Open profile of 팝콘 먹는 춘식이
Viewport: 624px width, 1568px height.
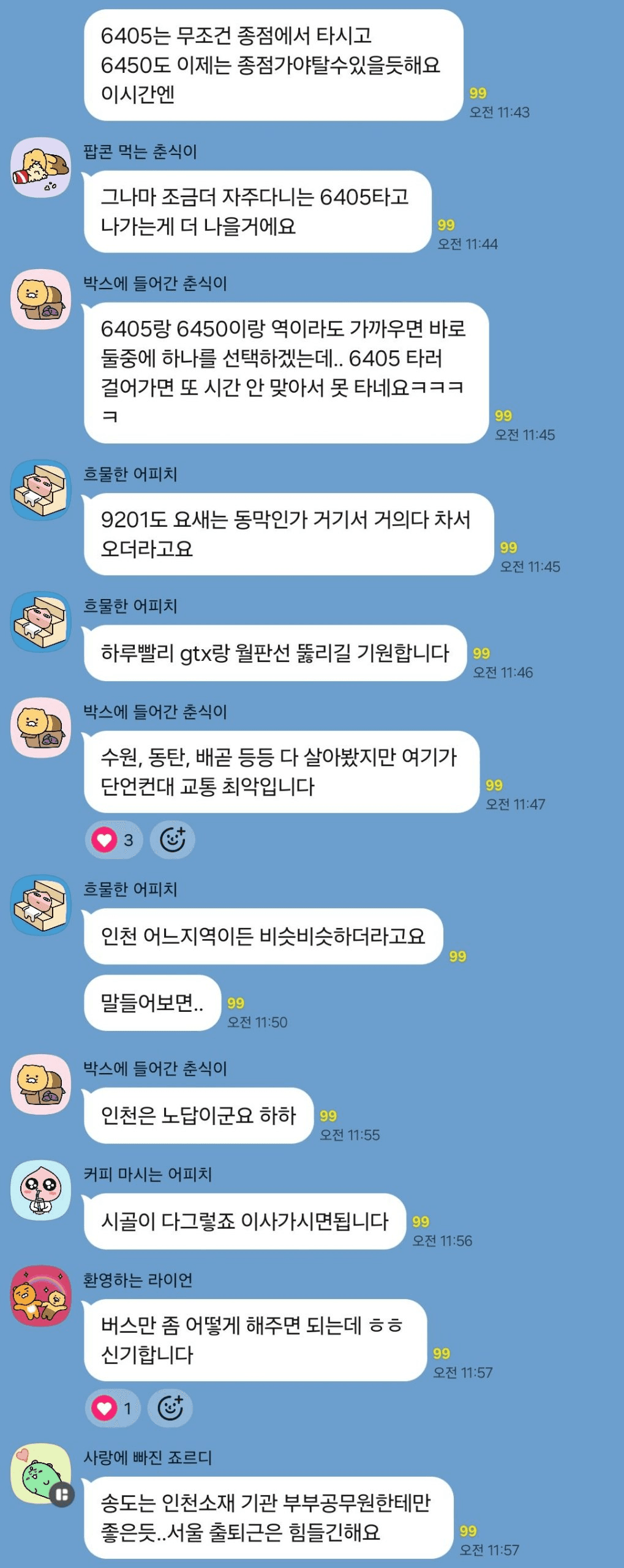40,167
